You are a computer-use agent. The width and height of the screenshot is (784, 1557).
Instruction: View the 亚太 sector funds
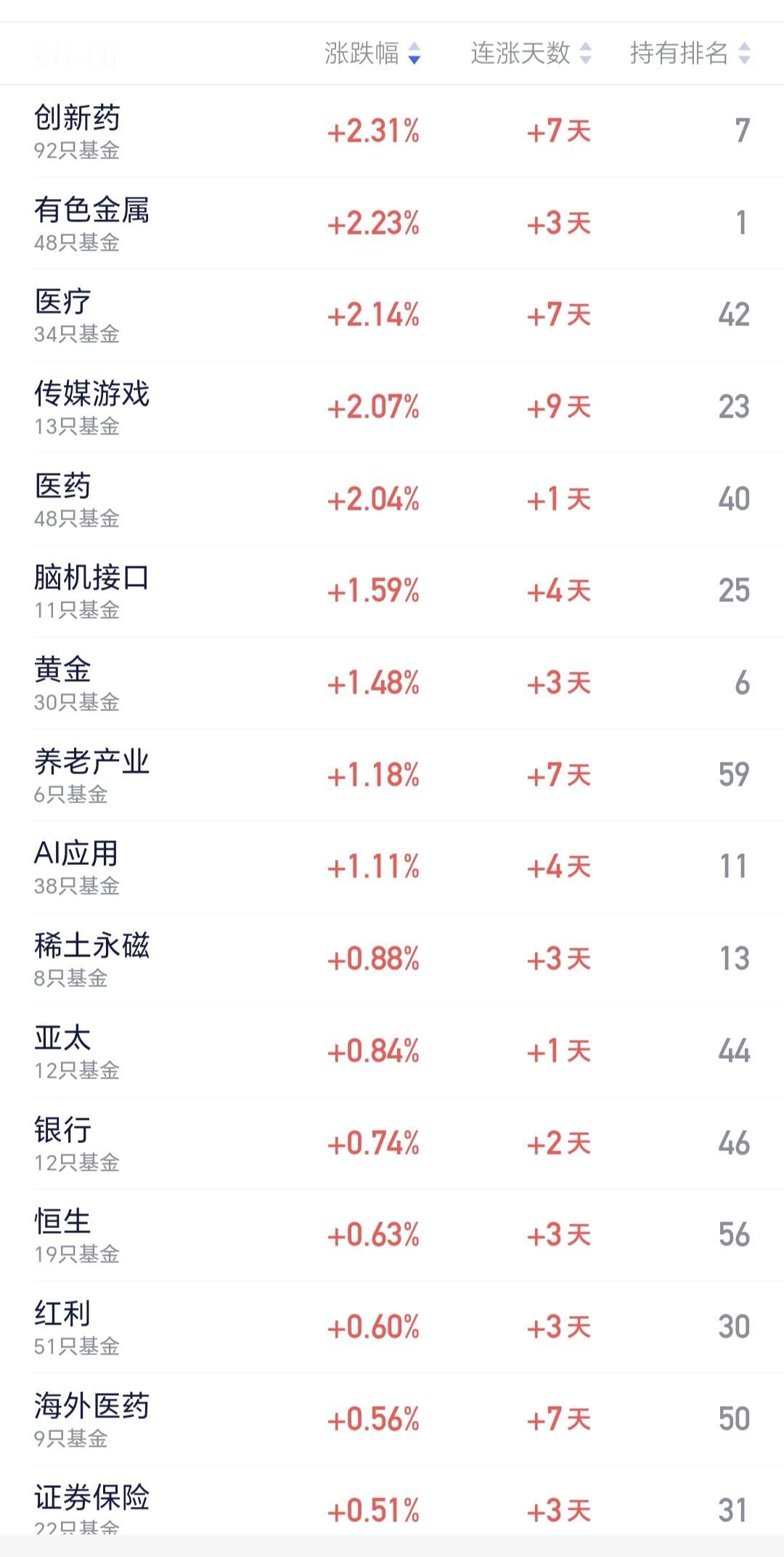392,1052
